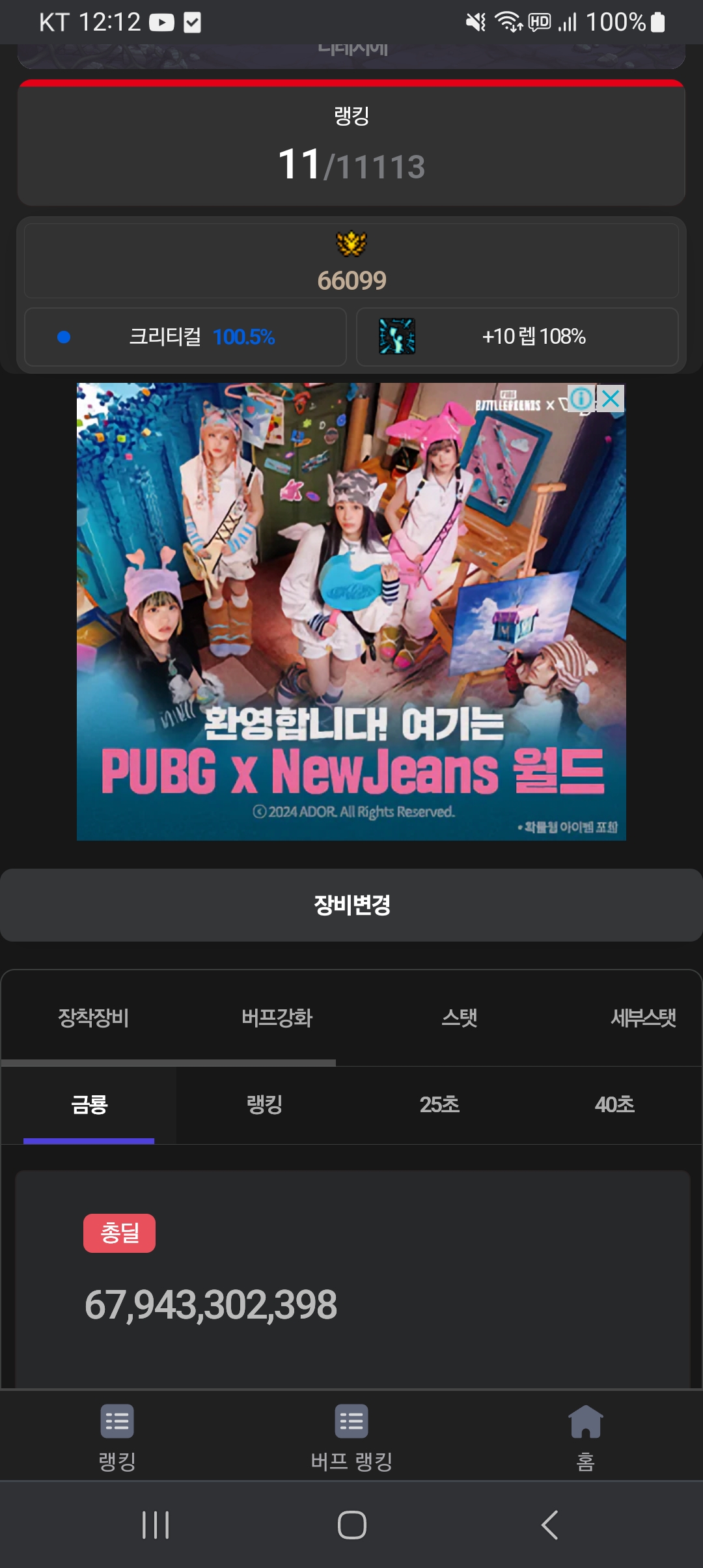
Task: Select the 25초 sub-tab
Action: click(x=439, y=1104)
